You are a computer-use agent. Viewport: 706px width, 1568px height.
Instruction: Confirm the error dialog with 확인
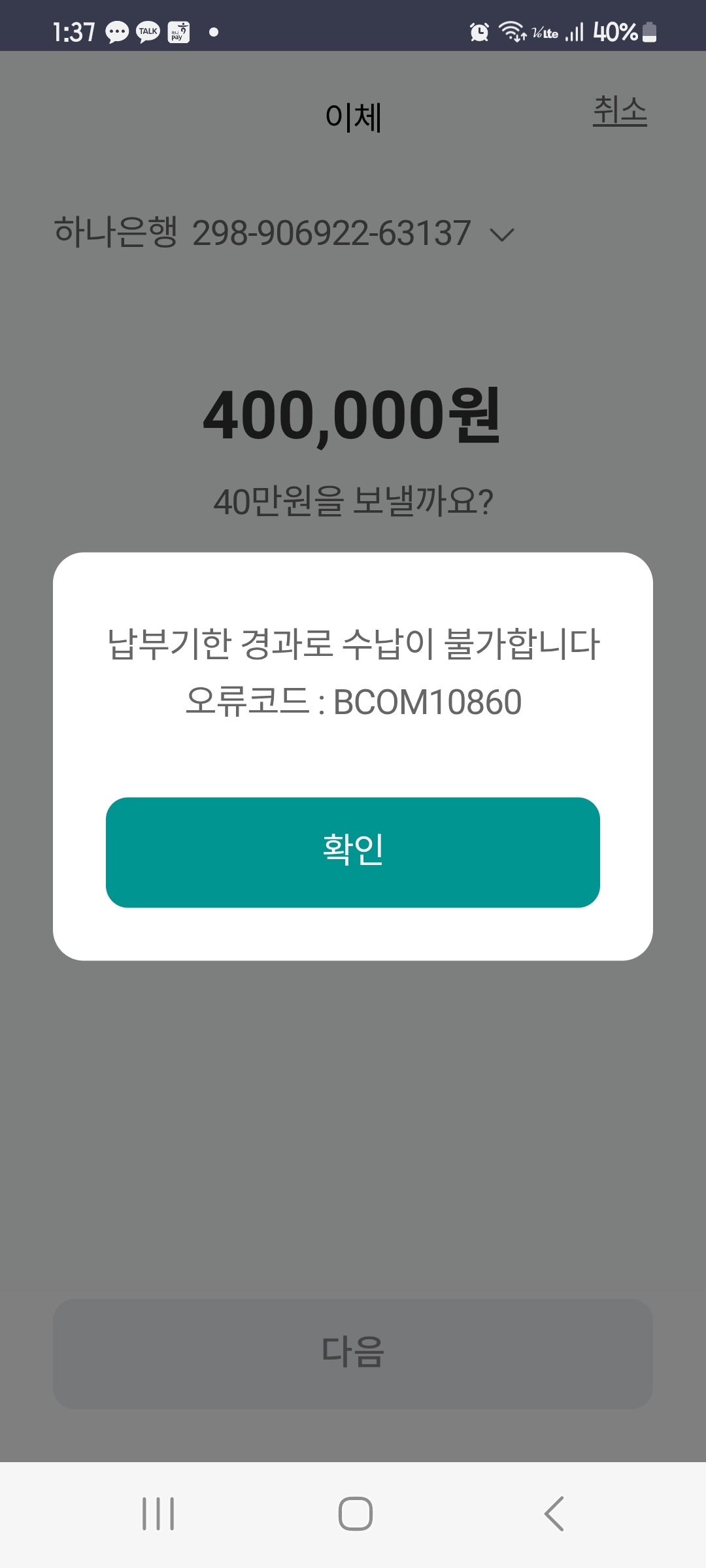pos(353,852)
